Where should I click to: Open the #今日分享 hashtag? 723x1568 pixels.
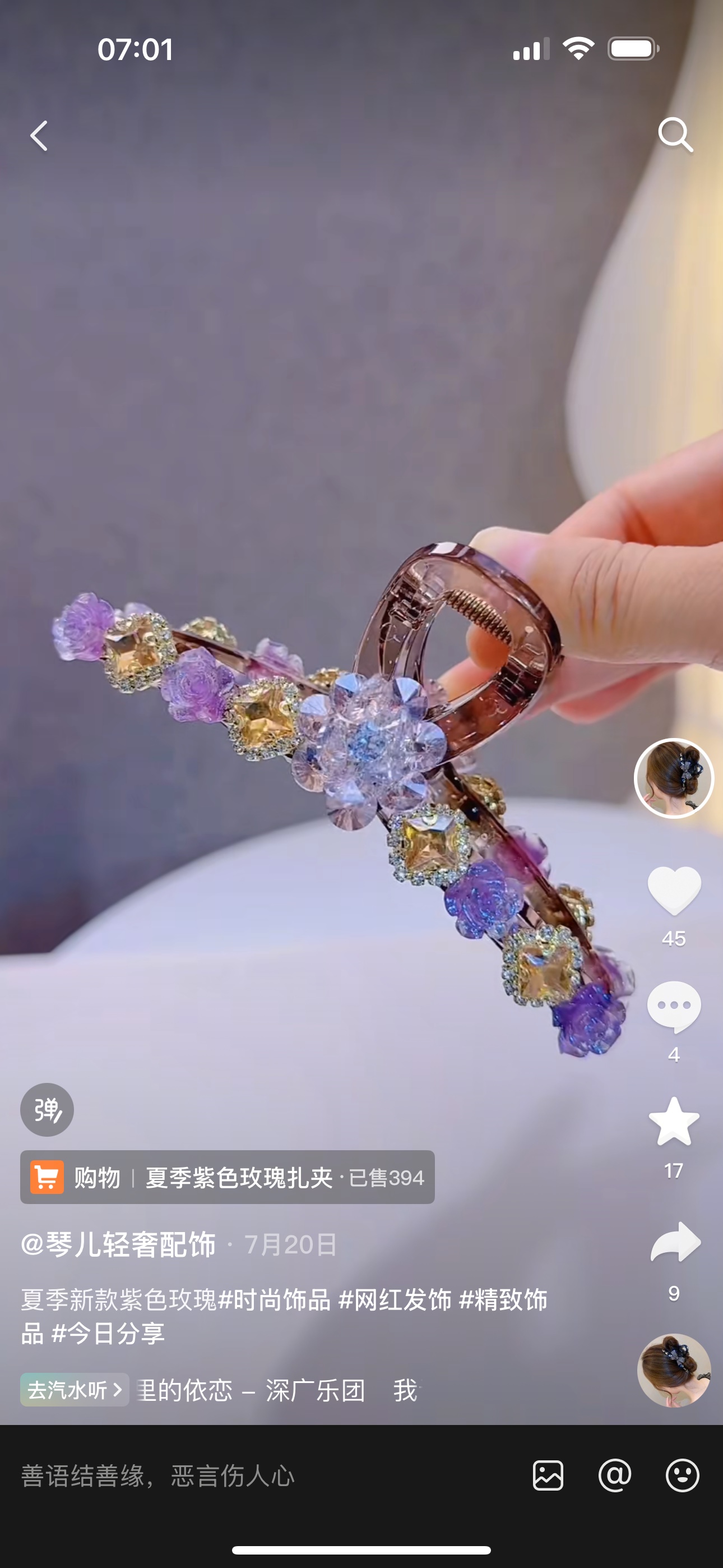click(108, 1333)
